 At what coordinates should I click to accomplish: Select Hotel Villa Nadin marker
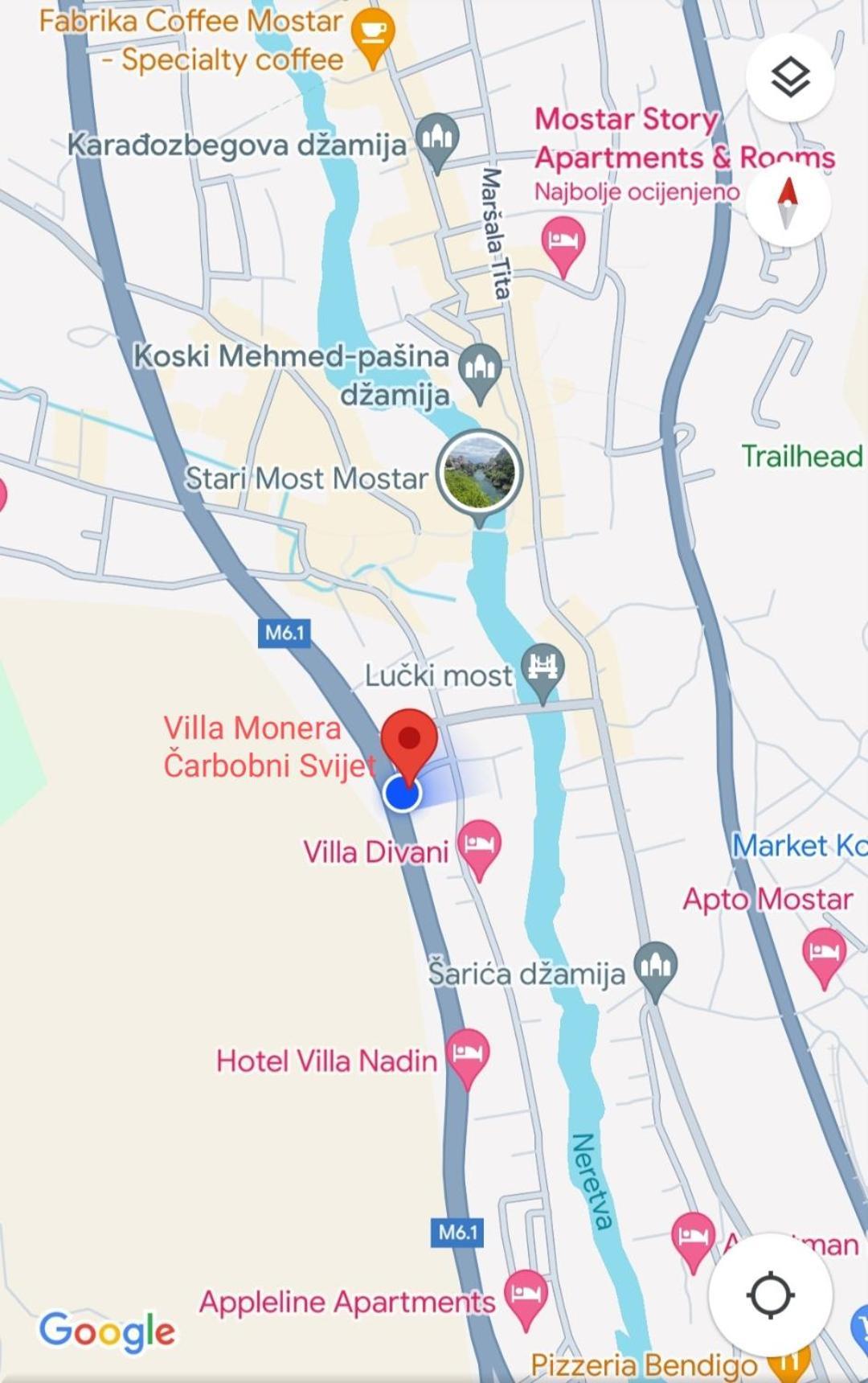(x=468, y=1055)
